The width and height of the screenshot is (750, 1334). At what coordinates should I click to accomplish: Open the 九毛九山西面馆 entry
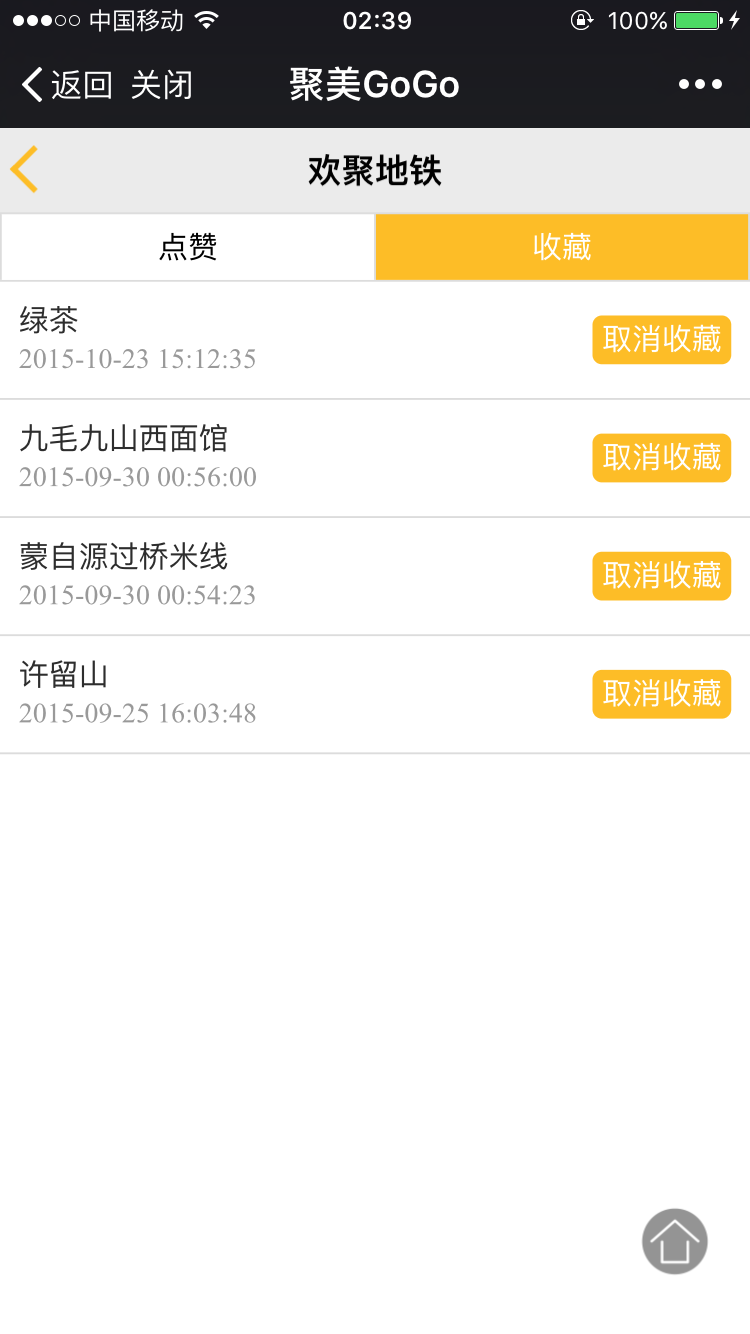click(300, 458)
